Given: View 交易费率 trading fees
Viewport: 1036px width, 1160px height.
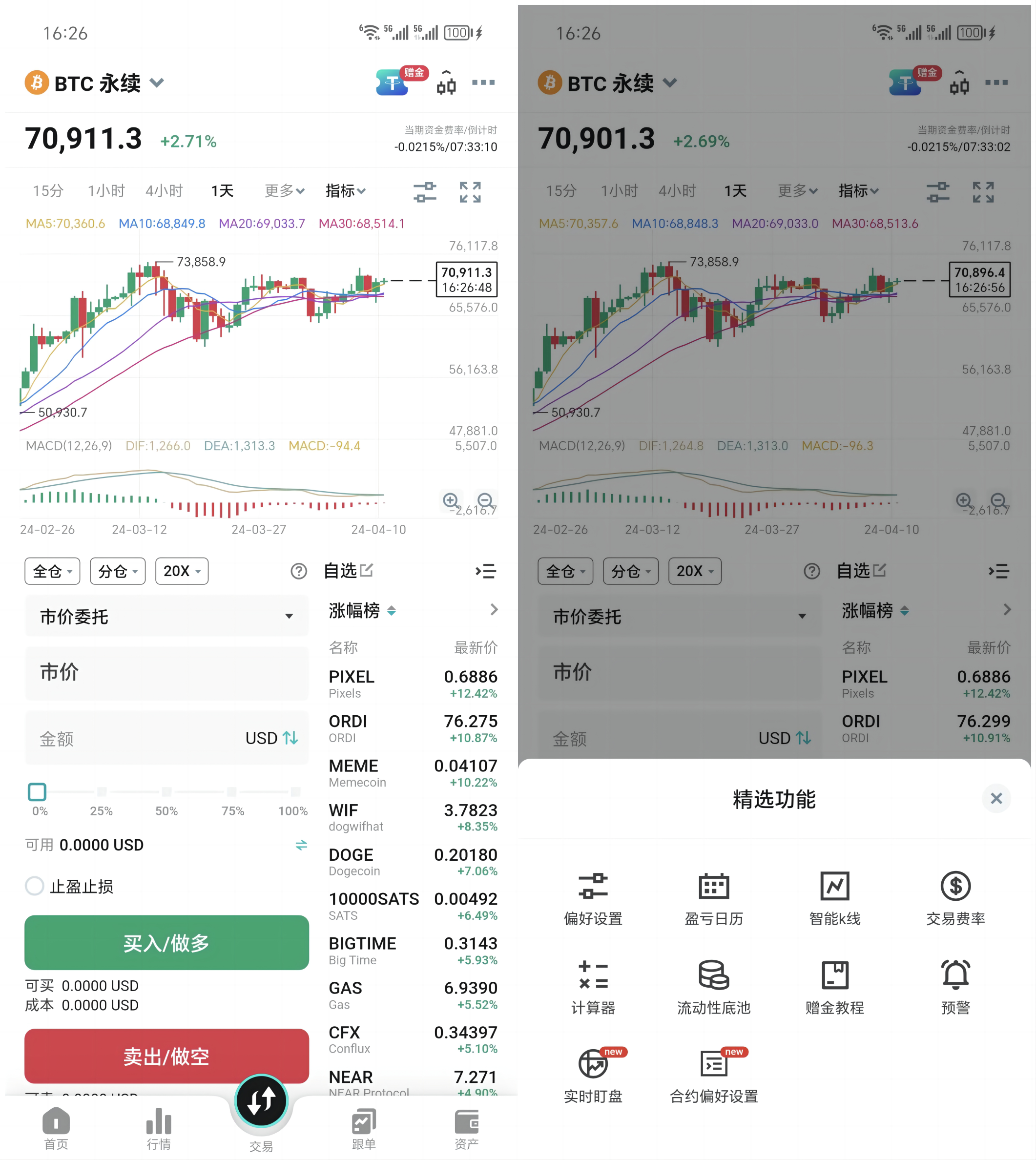Looking at the screenshot, I should tap(955, 898).
